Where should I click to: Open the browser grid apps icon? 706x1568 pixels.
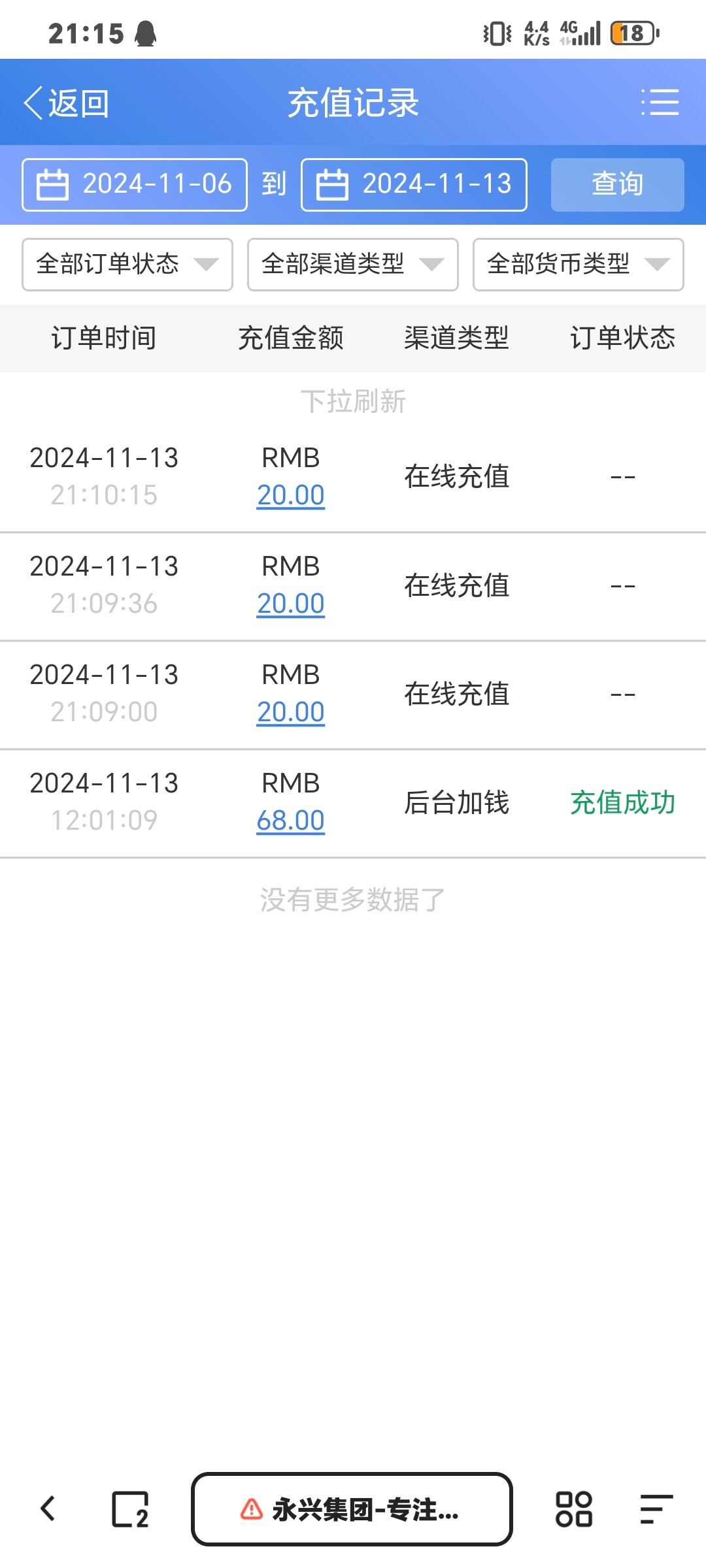tap(574, 1509)
